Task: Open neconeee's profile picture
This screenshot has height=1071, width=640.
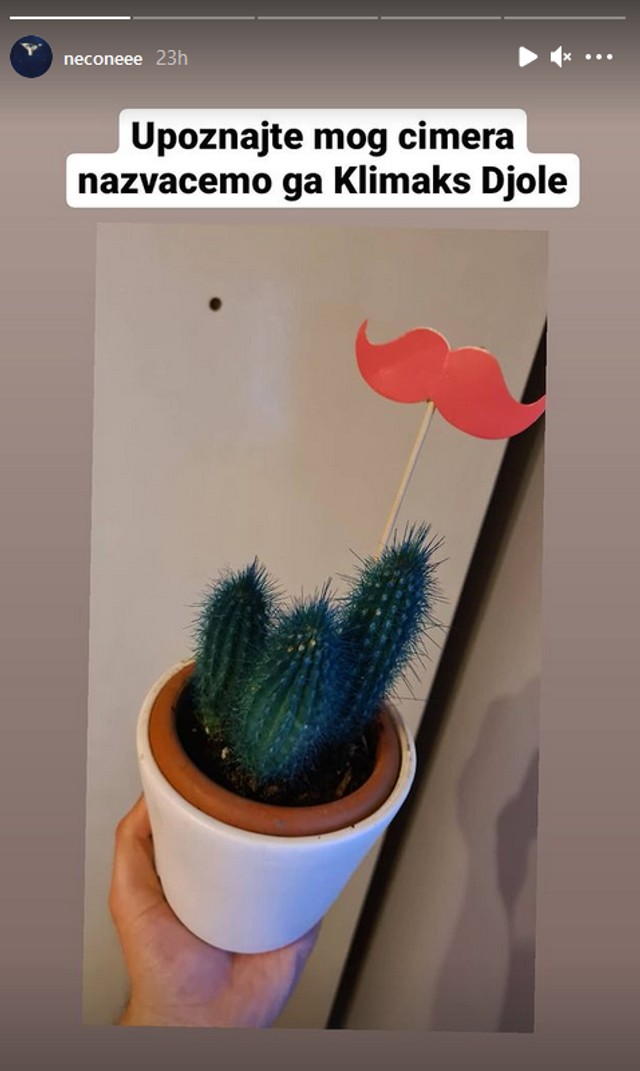Action: 31,57
